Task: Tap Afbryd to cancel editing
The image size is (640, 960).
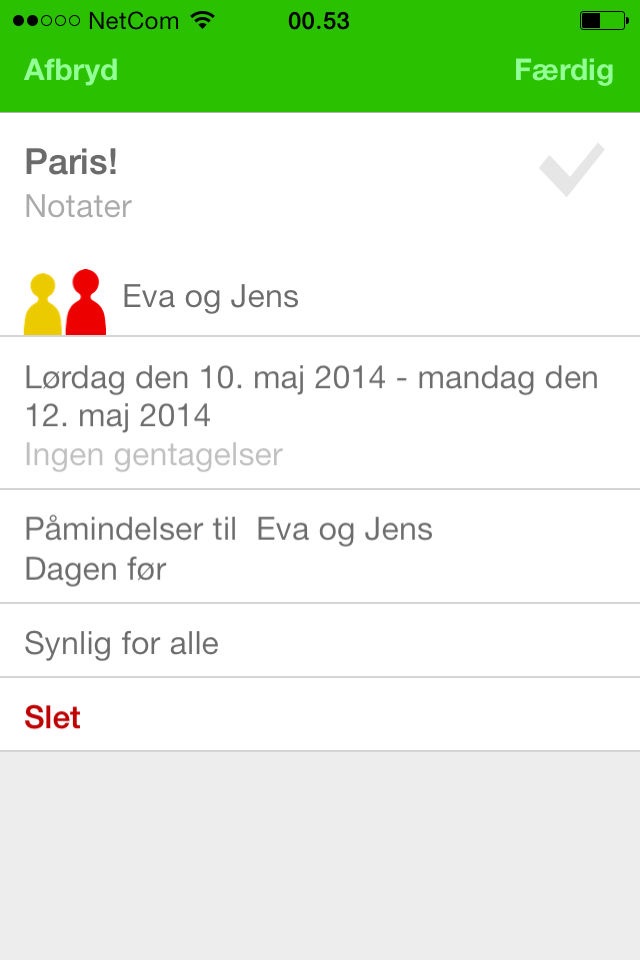Action: click(71, 70)
